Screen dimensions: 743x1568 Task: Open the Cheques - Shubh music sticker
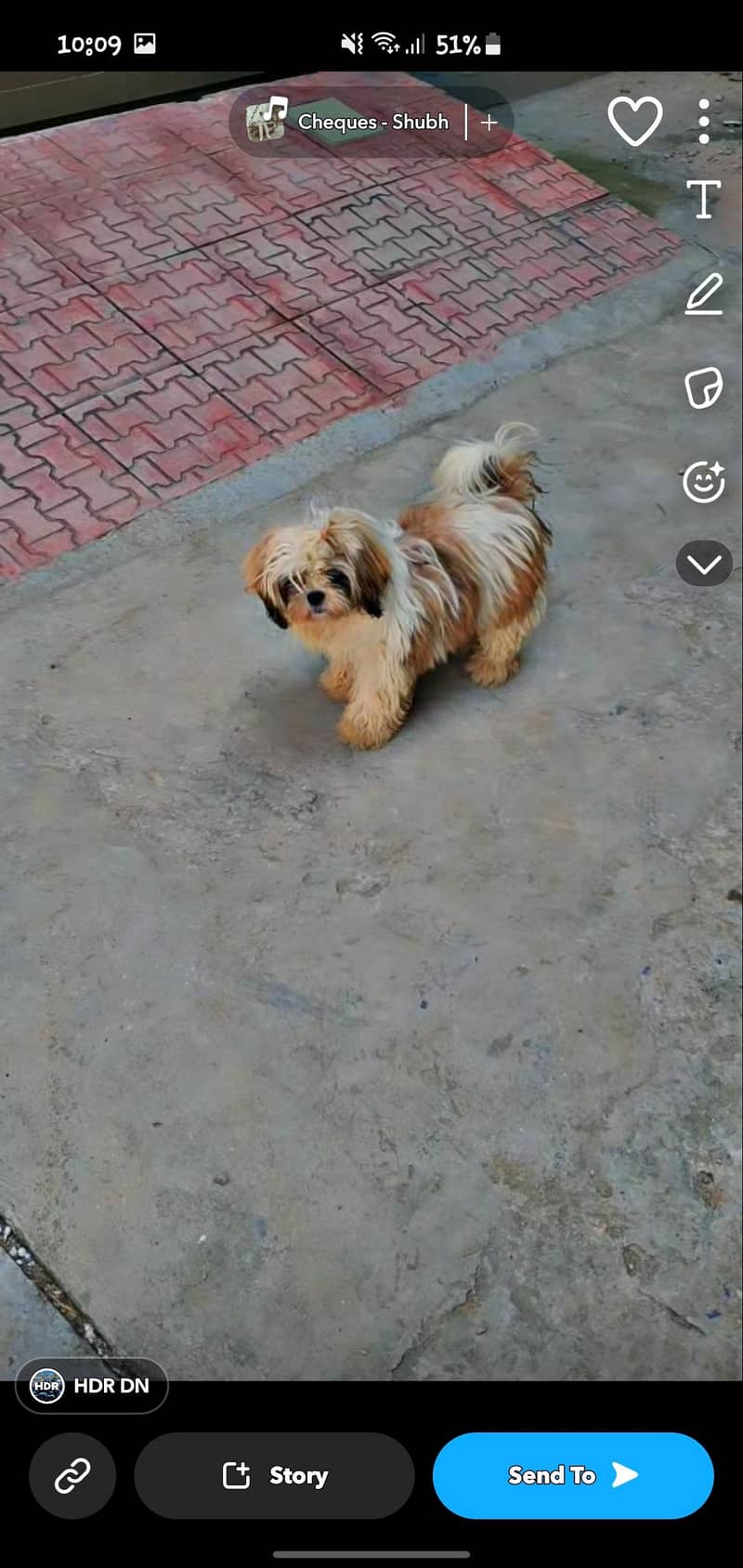348,122
